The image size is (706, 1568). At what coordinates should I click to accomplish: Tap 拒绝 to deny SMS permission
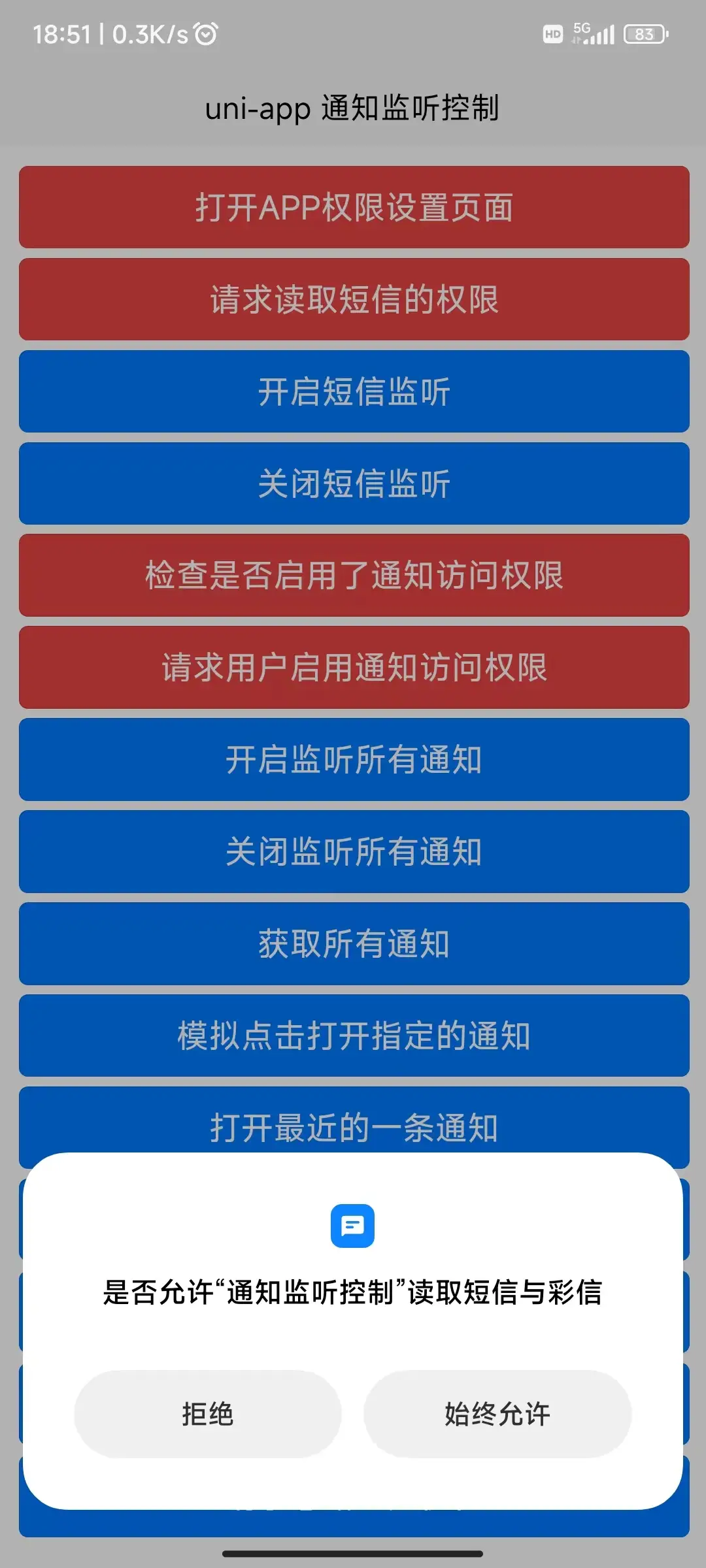[x=208, y=1414]
